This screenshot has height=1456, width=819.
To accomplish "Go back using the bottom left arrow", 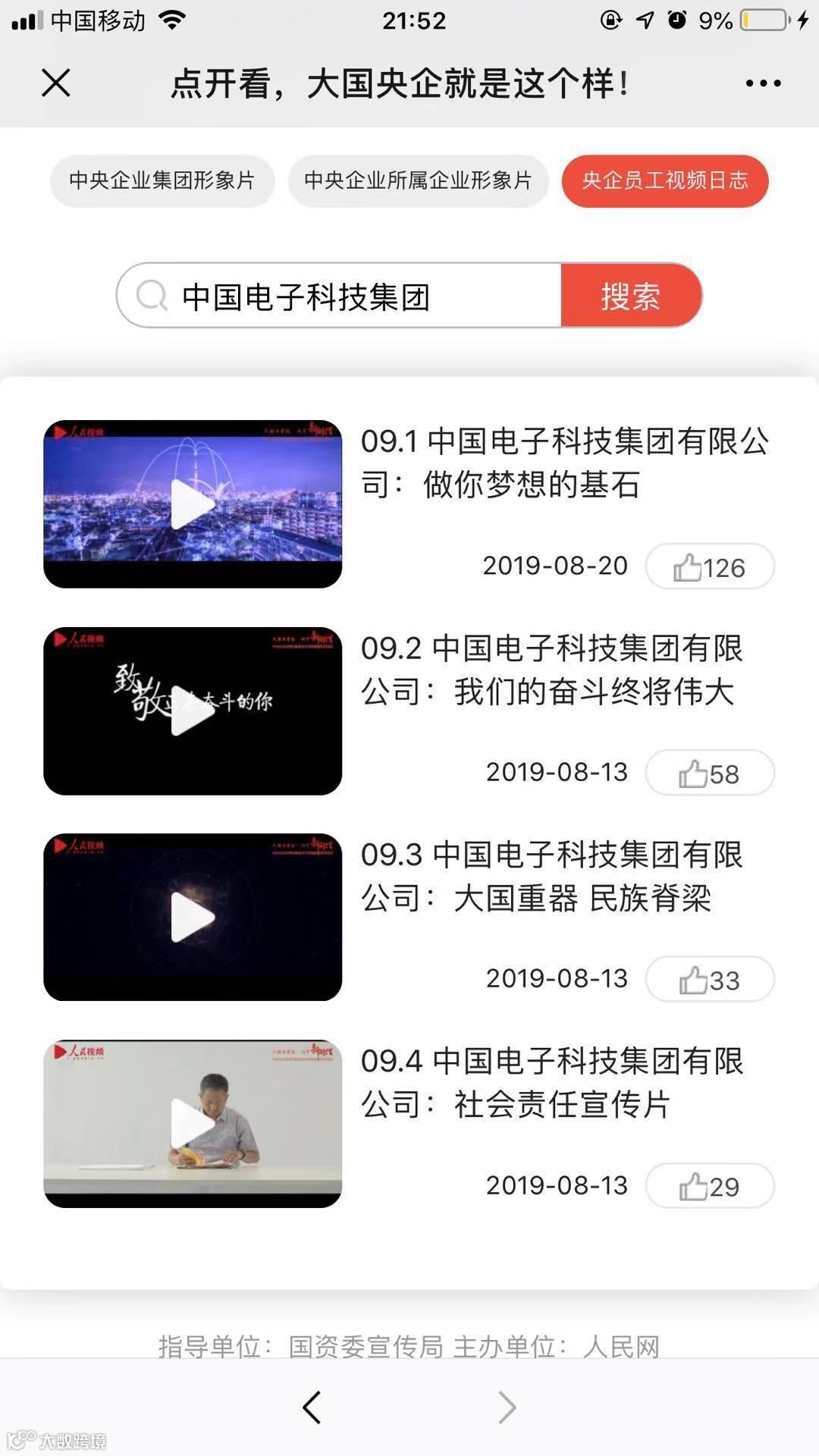I will point(312,1407).
